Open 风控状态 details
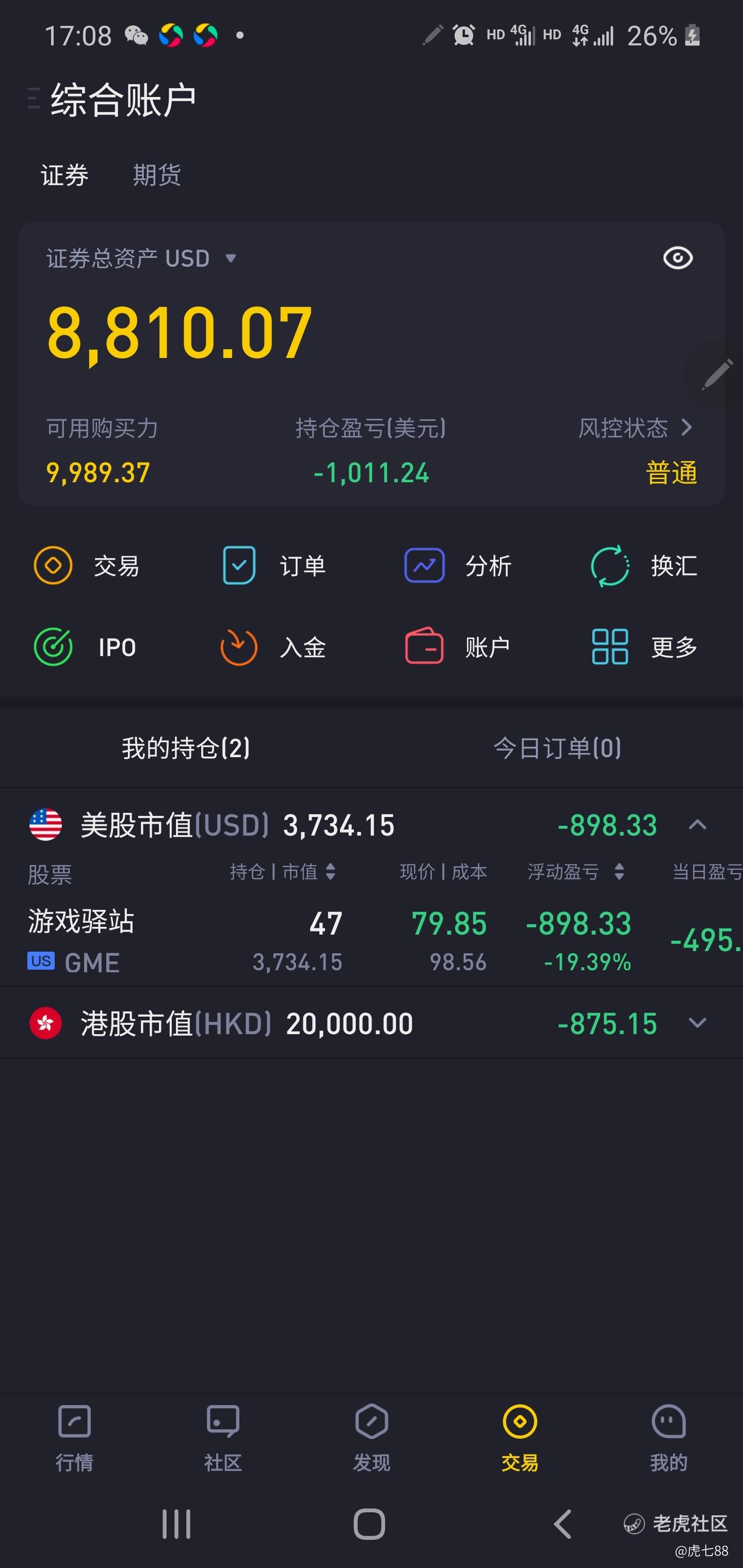This screenshot has height=1568, width=743. [x=635, y=428]
